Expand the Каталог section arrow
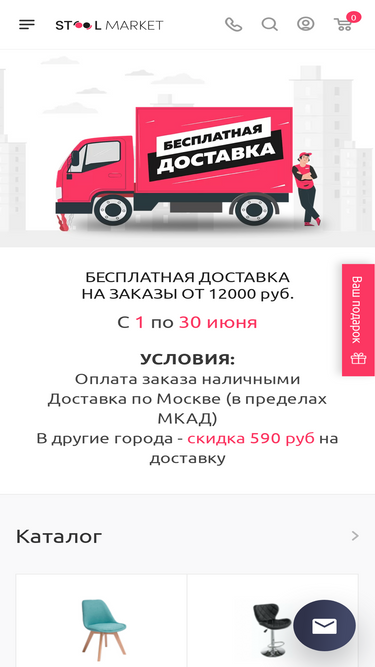 pyautogui.click(x=355, y=536)
